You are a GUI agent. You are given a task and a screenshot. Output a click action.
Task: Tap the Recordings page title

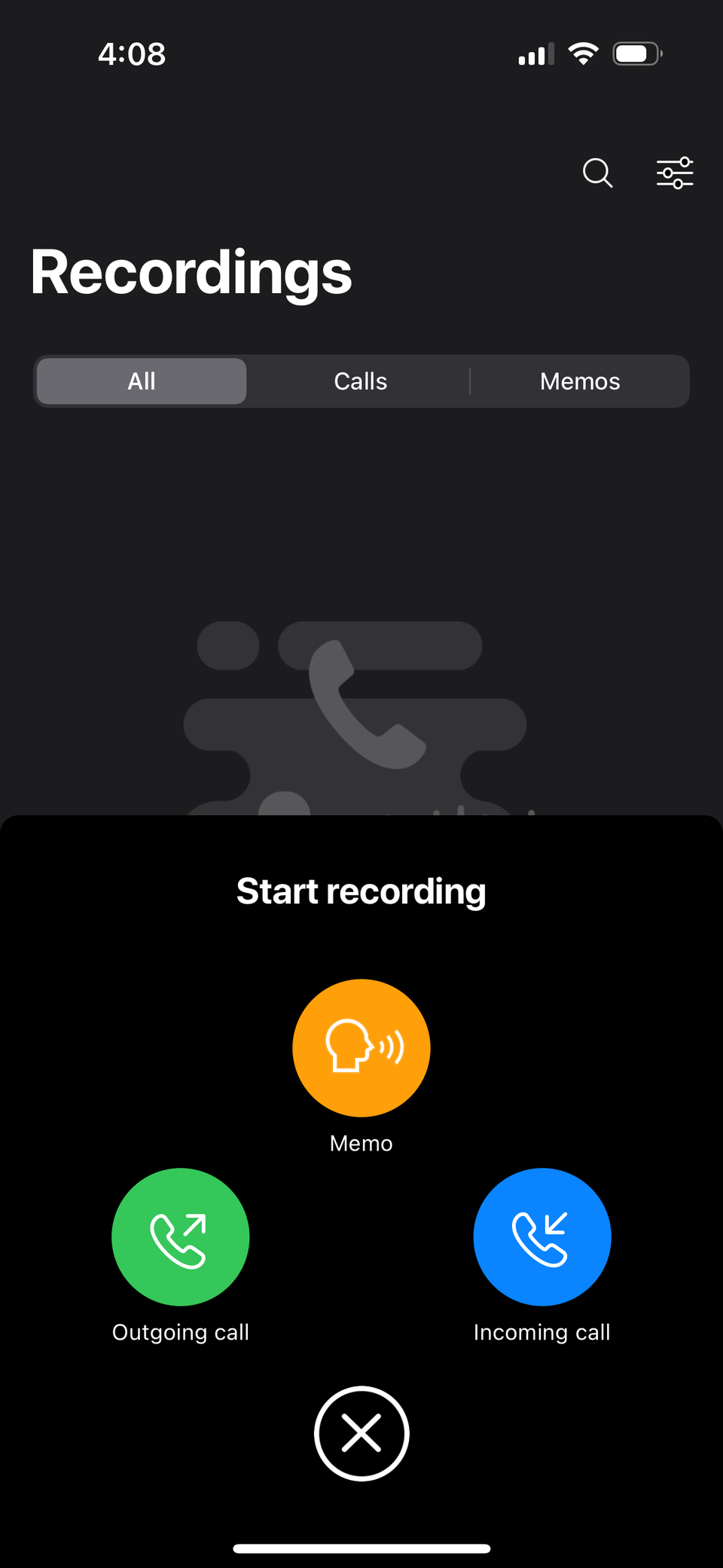point(191,273)
